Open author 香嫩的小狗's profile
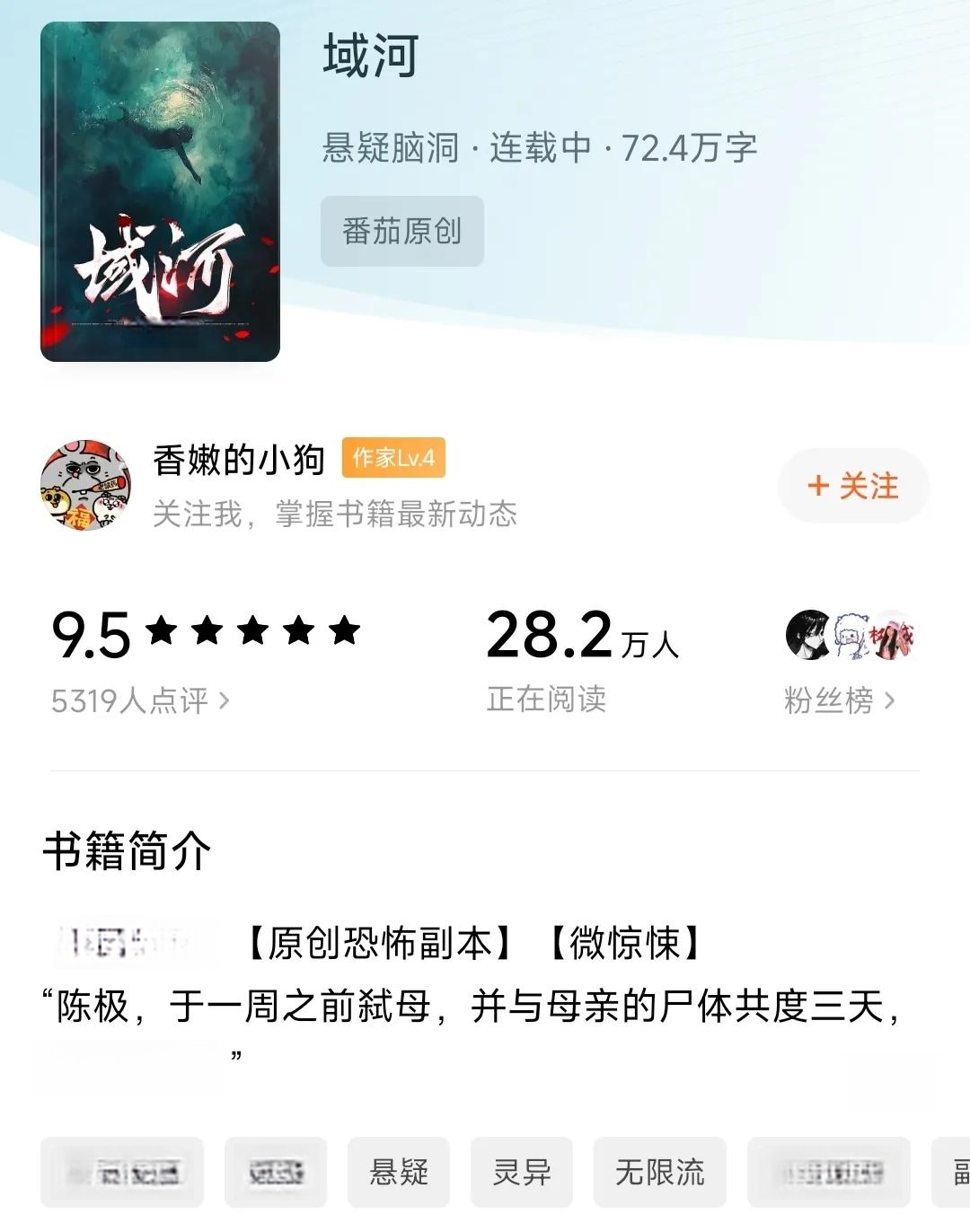 point(238,461)
